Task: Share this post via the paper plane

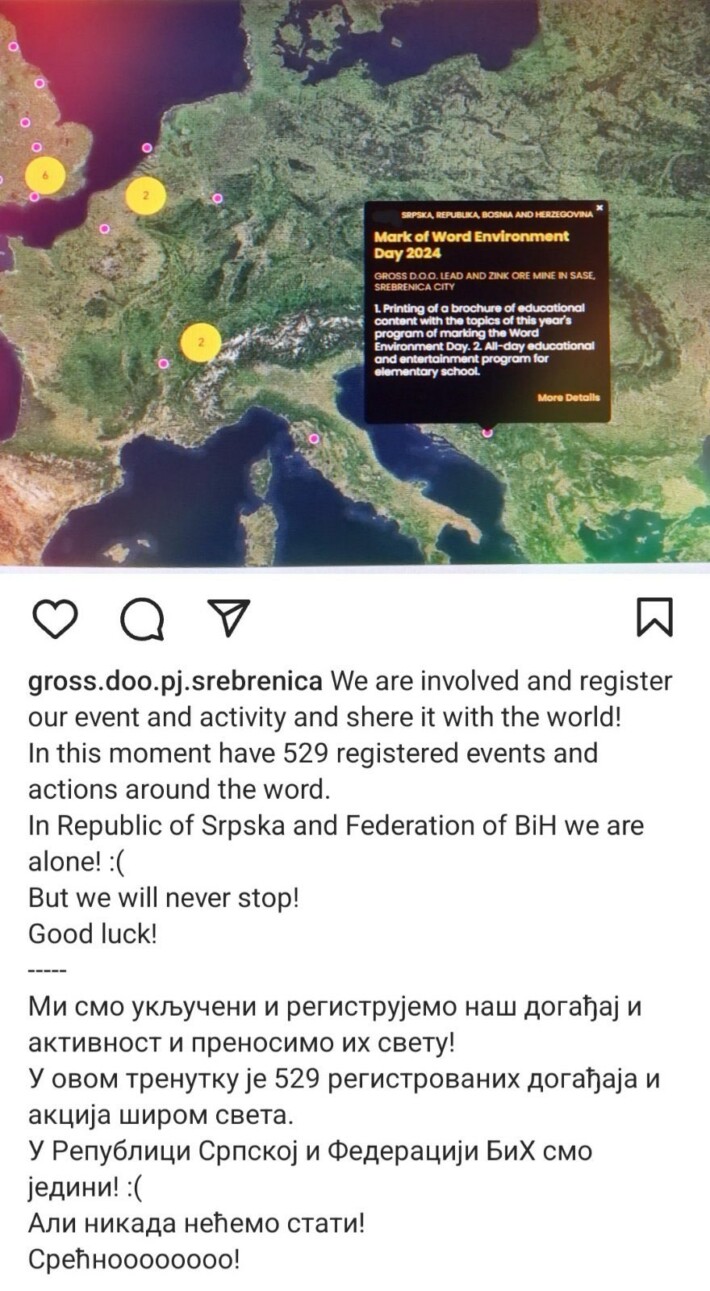Action: pos(230,618)
